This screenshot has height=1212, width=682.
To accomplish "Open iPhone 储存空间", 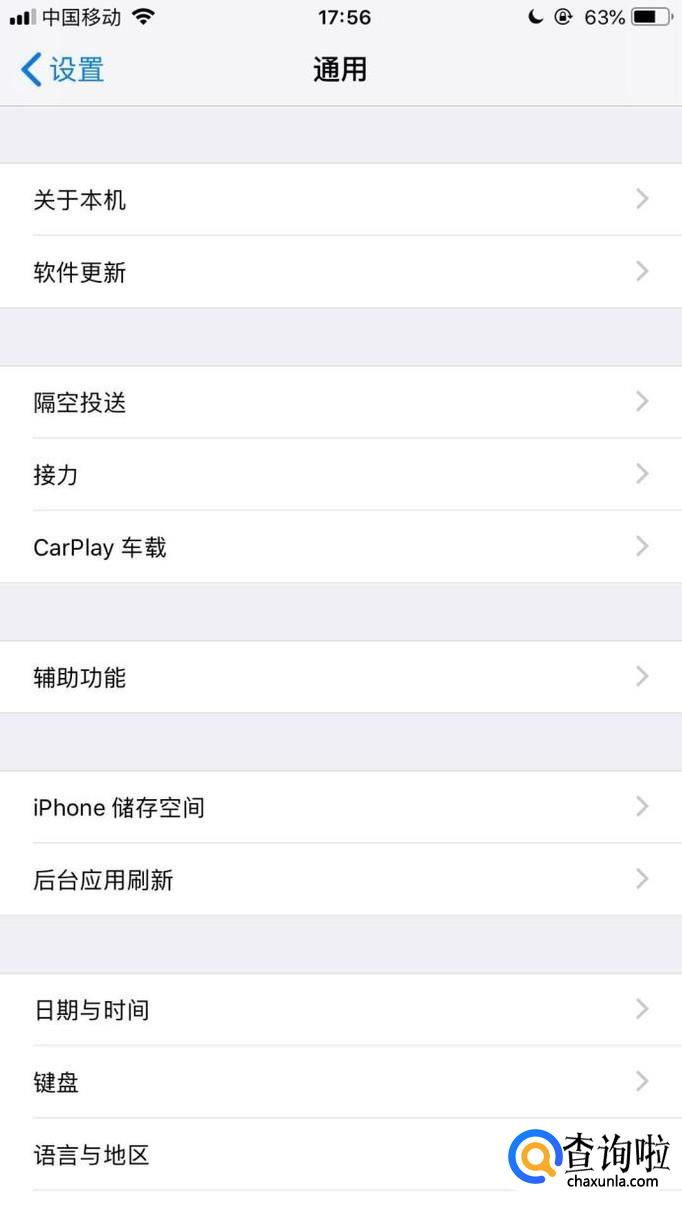I will point(341,807).
